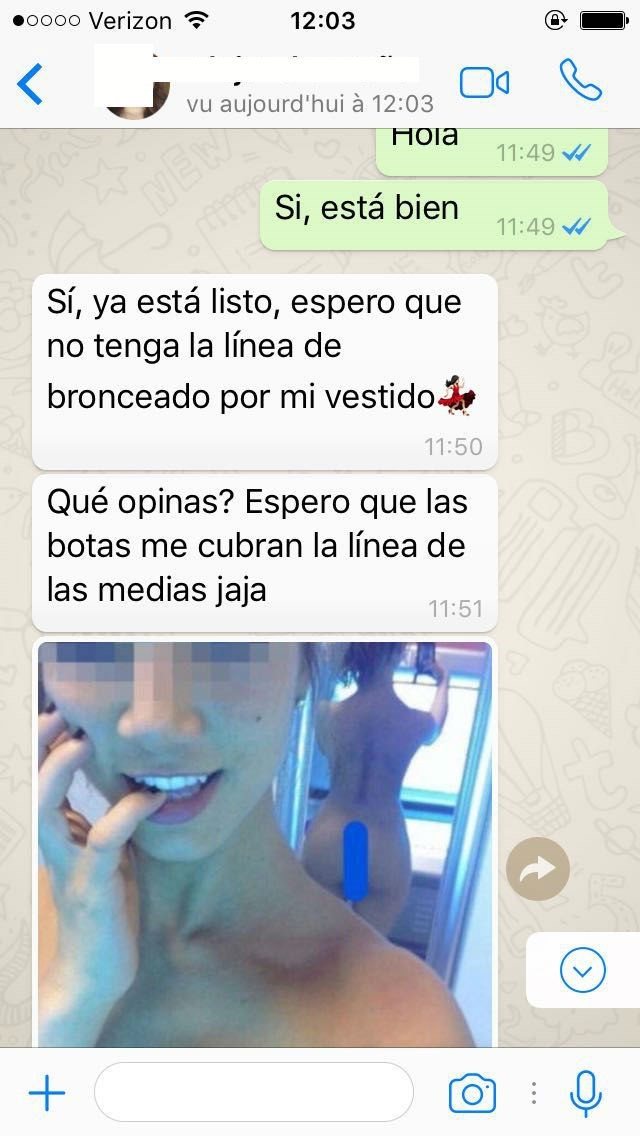640x1136 pixels.
Task: Forward the received photo
Action: point(538,870)
